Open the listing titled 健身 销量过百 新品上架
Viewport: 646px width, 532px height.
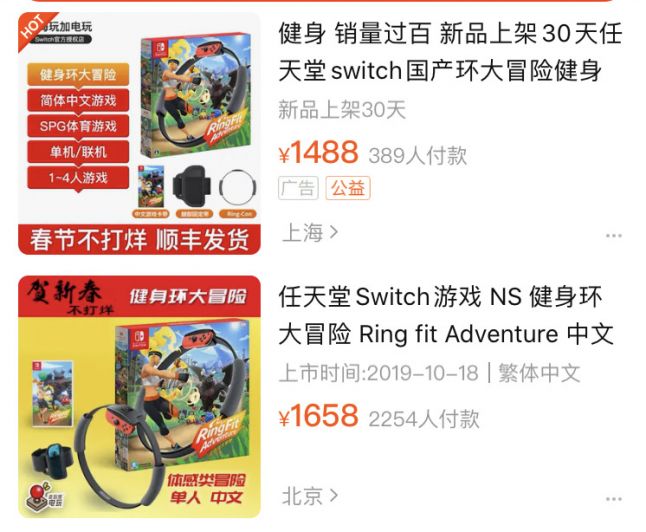450,52
